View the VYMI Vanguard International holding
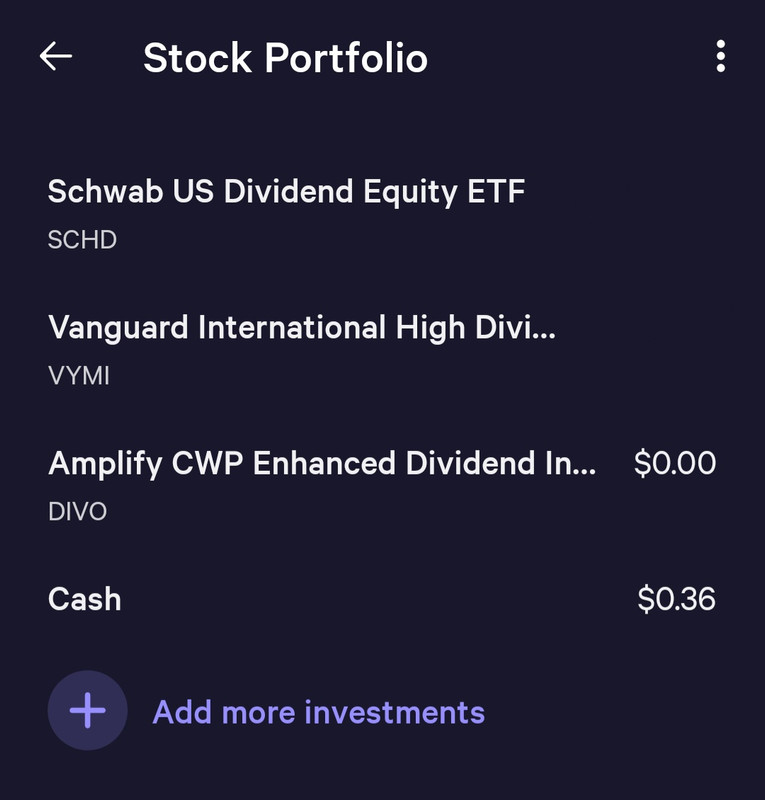 pyautogui.click(x=301, y=348)
